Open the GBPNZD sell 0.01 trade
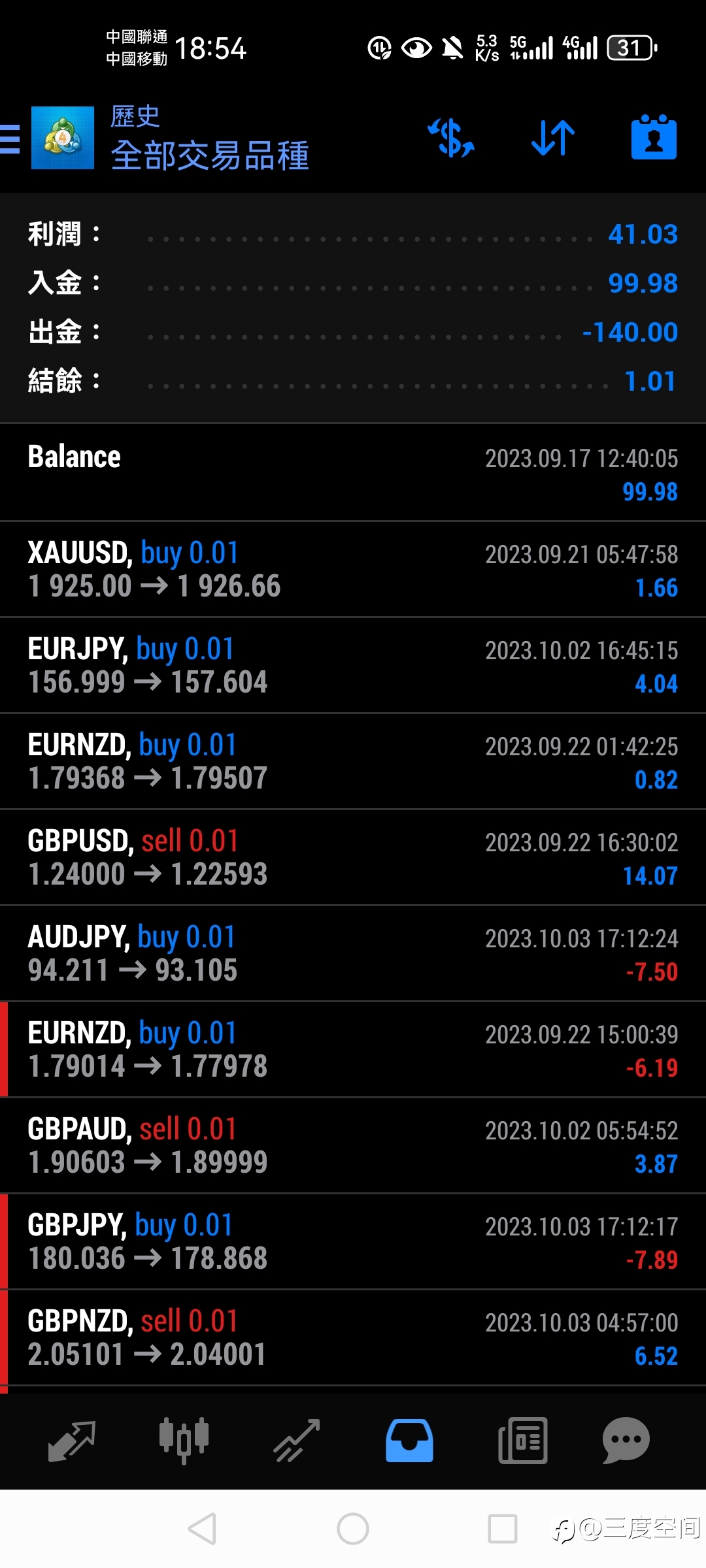706x1568 pixels. (353, 1338)
